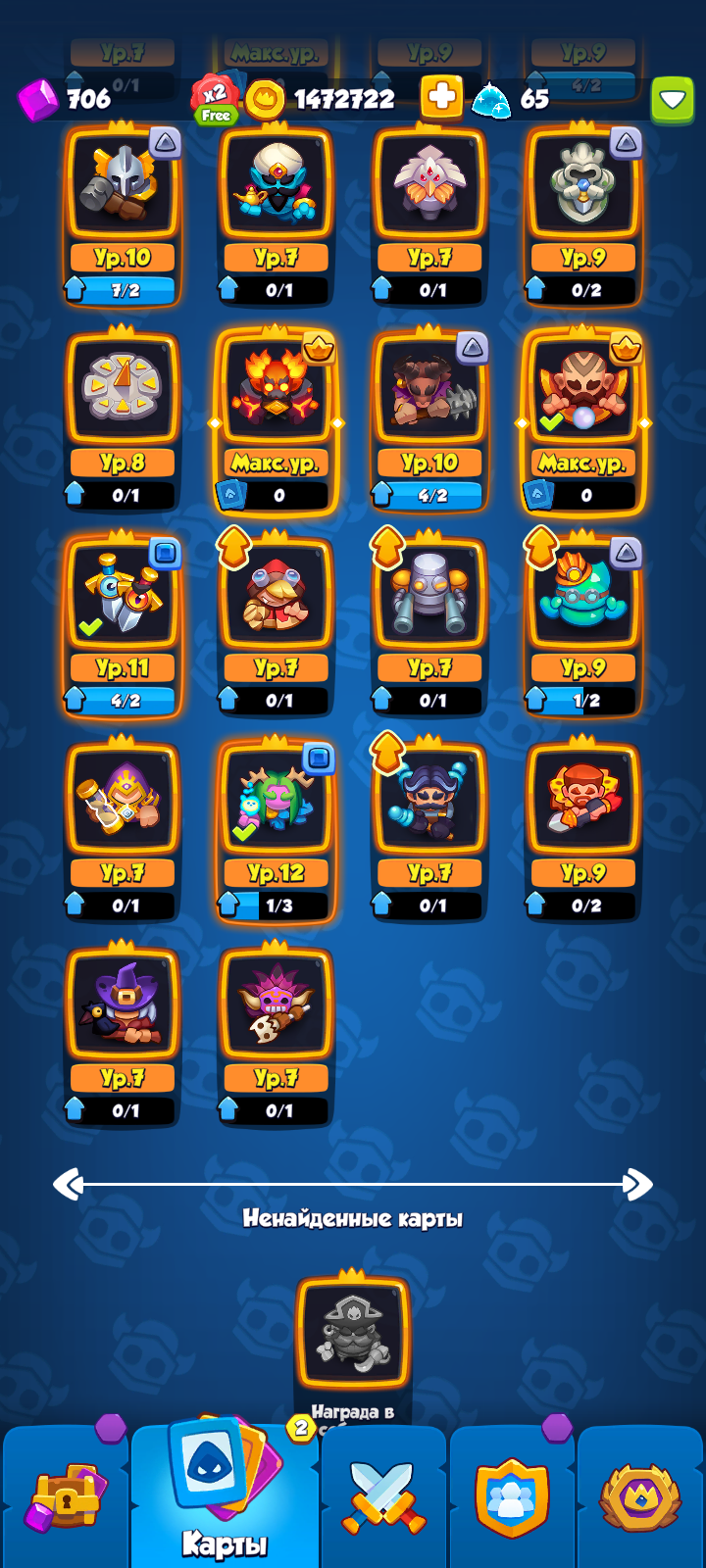706x1568 pixels.
Task: Open the gray robot card Ур.7
Action: tap(429, 625)
